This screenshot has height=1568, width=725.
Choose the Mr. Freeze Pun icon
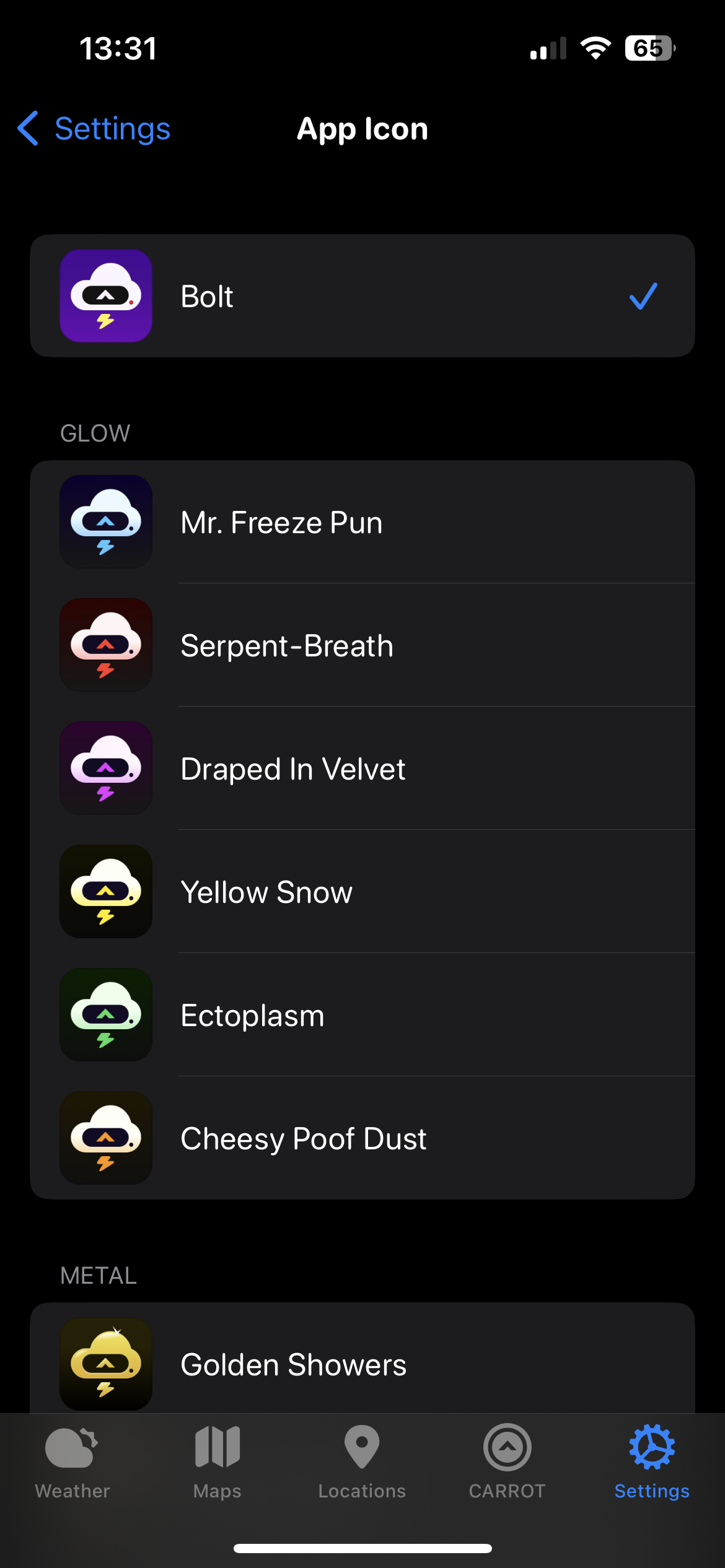362,522
